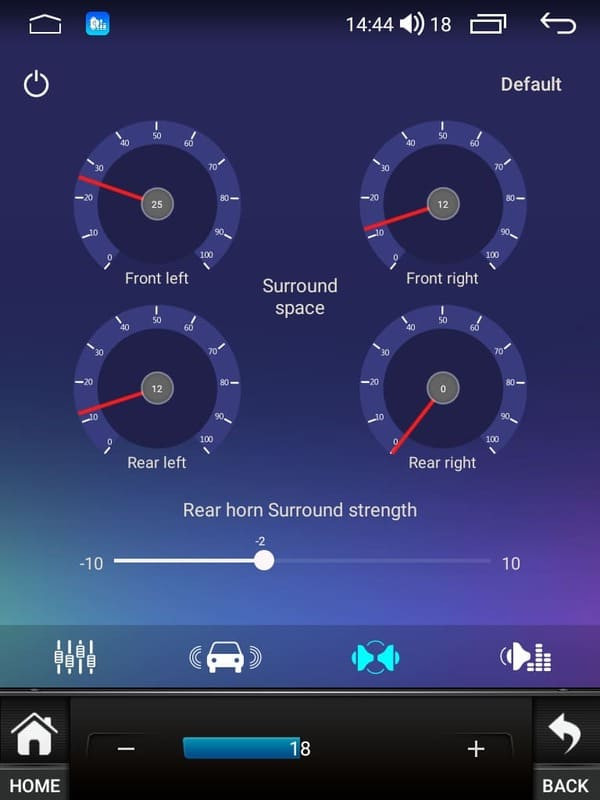Screen dimensions: 600x800
Task: Tap the Rear left surround dial
Action: click(157, 388)
